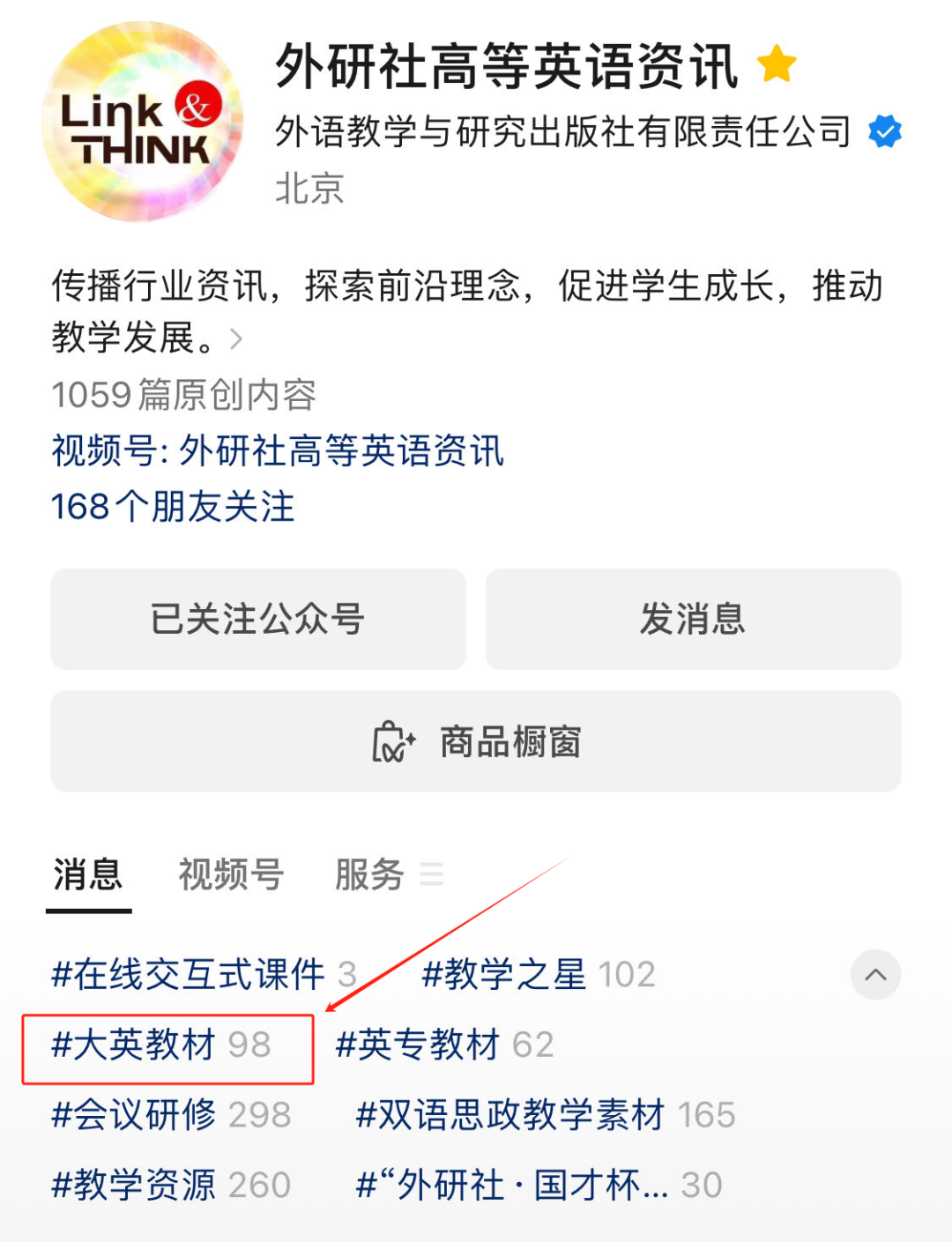Switch to the 视频号 tab

click(x=231, y=874)
